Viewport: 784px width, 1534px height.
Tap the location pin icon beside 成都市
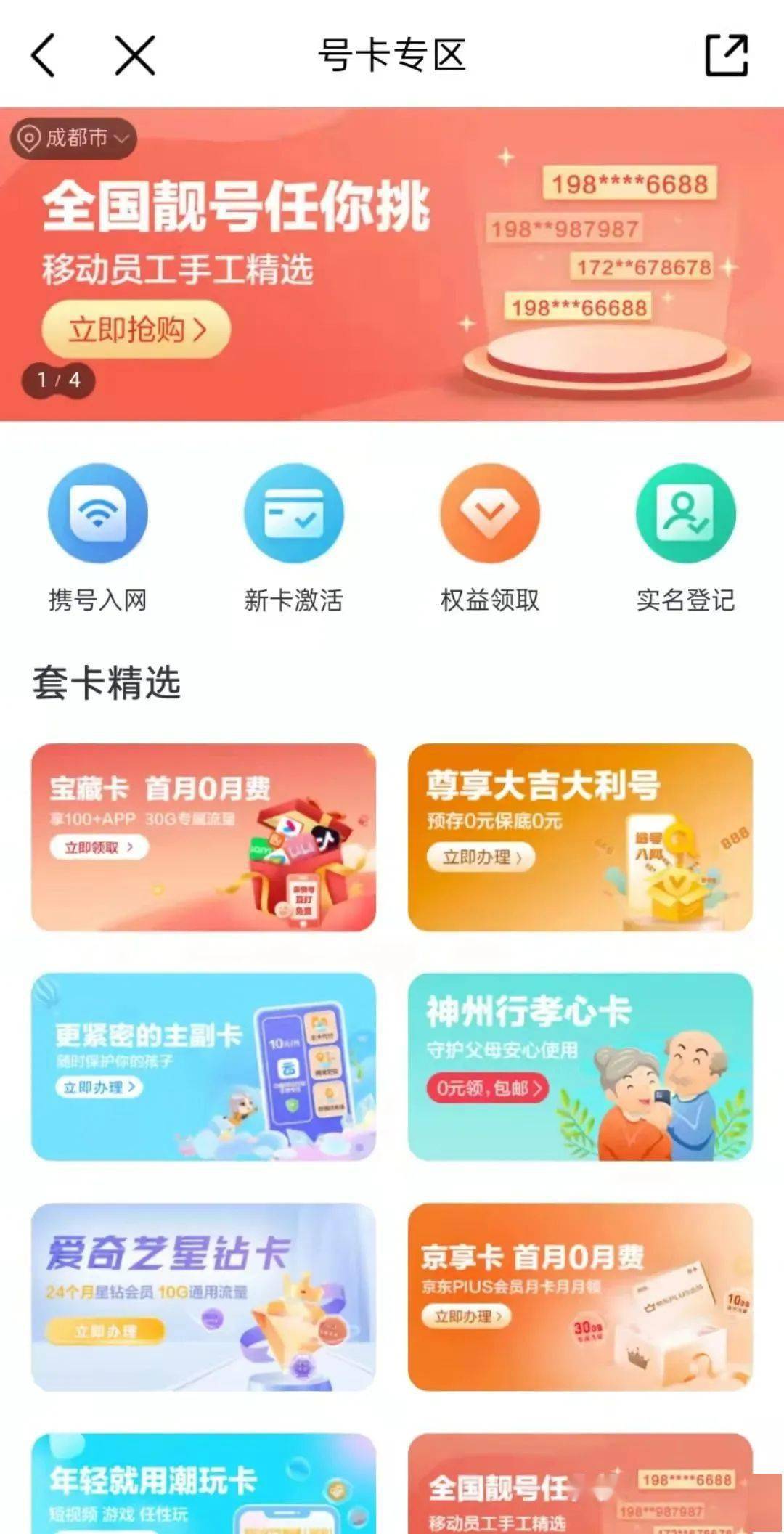29,139
